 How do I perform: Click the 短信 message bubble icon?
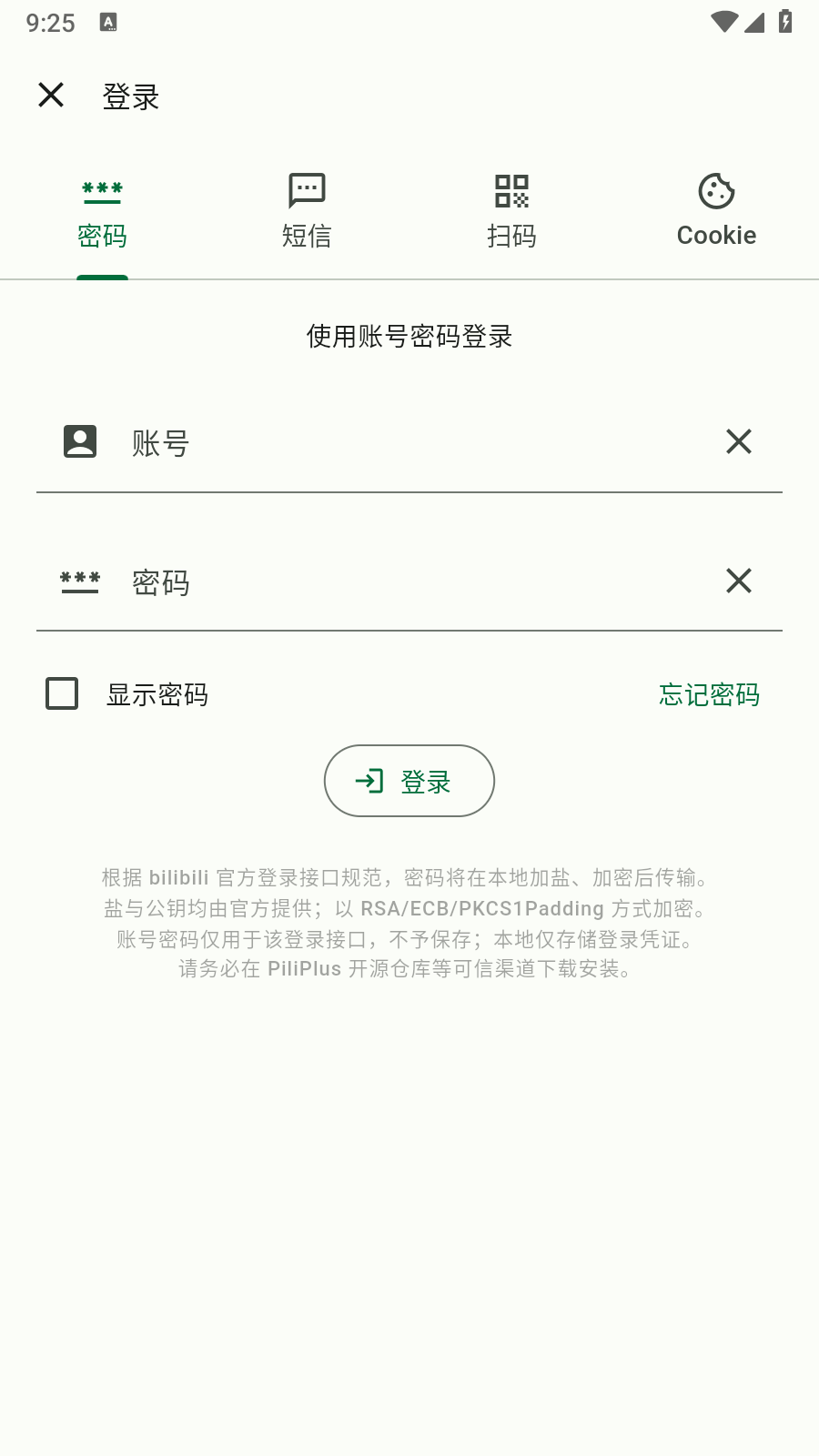click(306, 190)
